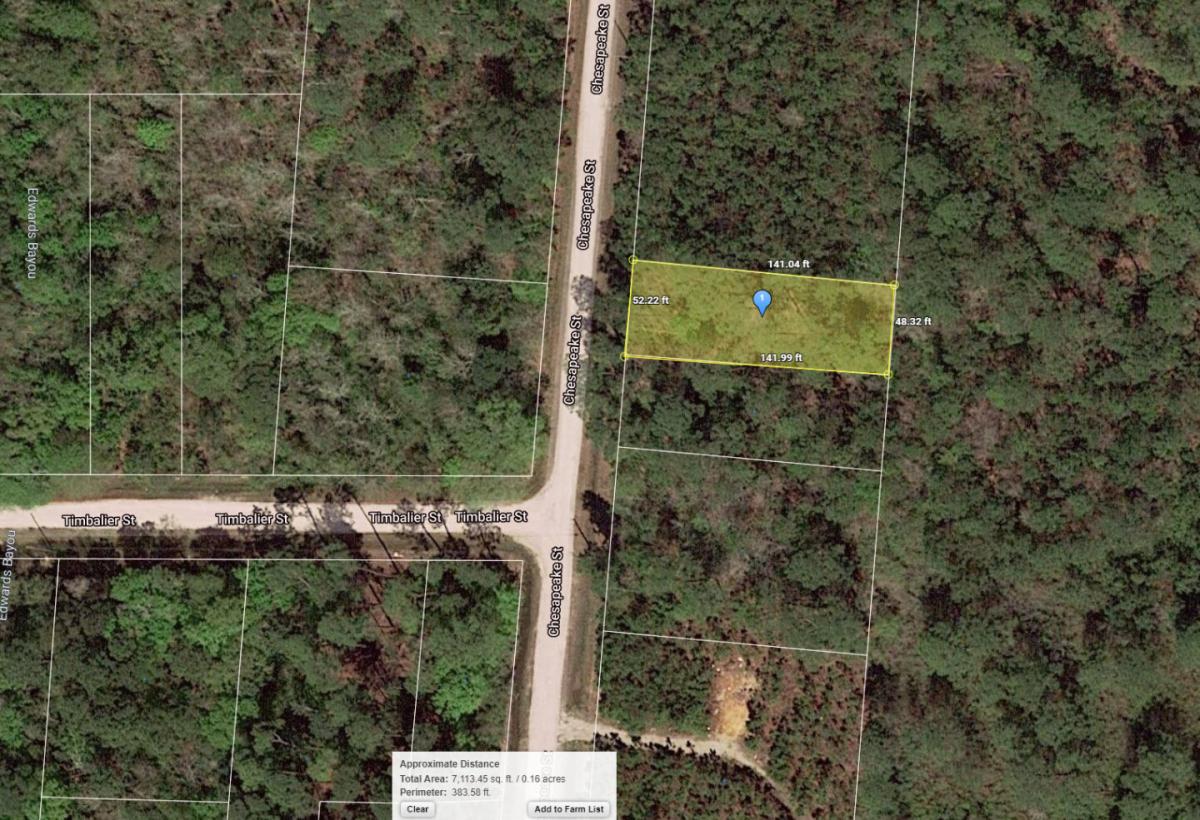Viewport: 1200px width, 820px height.
Task: Clear the measured area
Action: tap(418, 809)
